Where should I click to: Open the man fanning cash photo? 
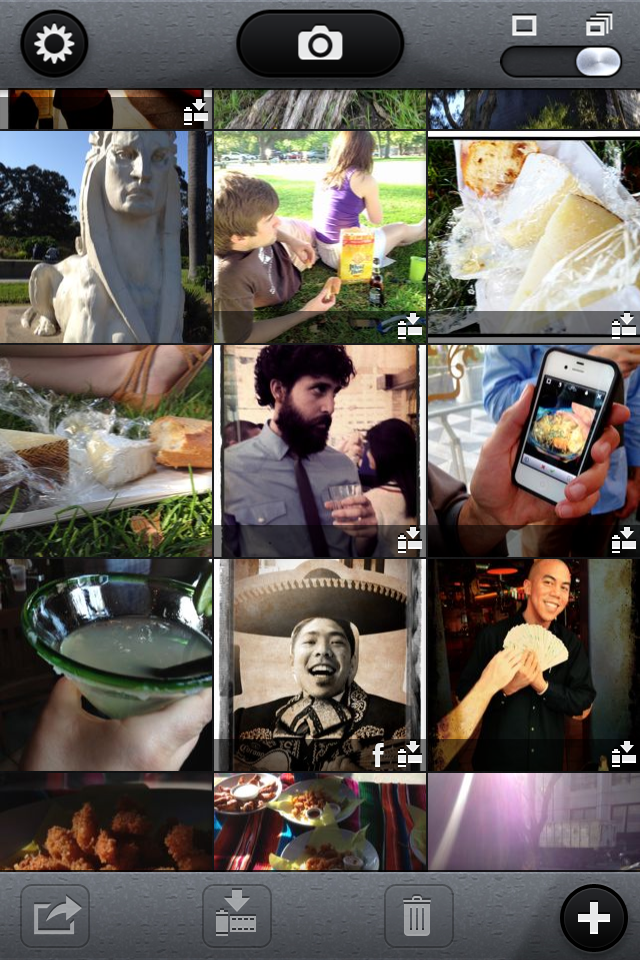tap(534, 664)
